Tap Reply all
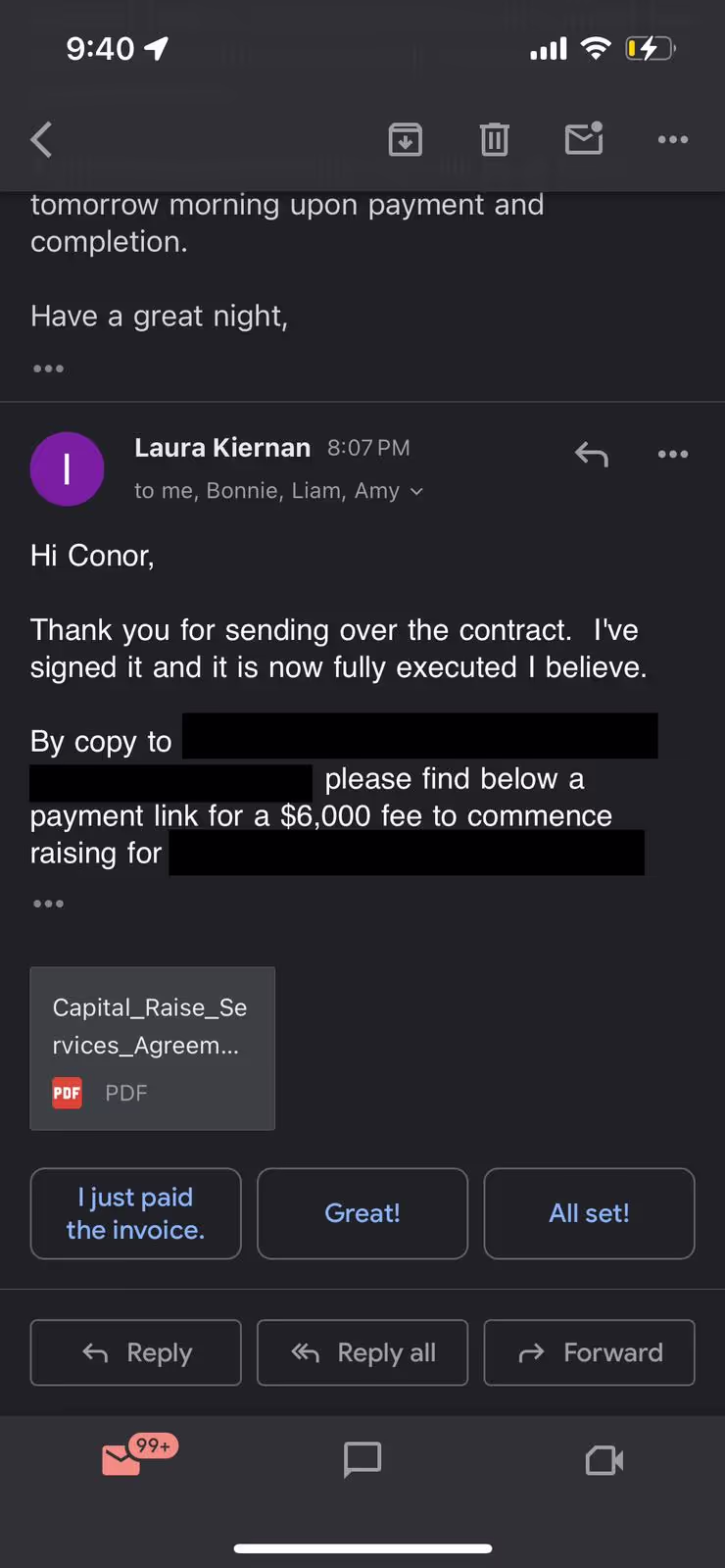The width and height of the screenshot is (725, 1568). [362, 1352]
